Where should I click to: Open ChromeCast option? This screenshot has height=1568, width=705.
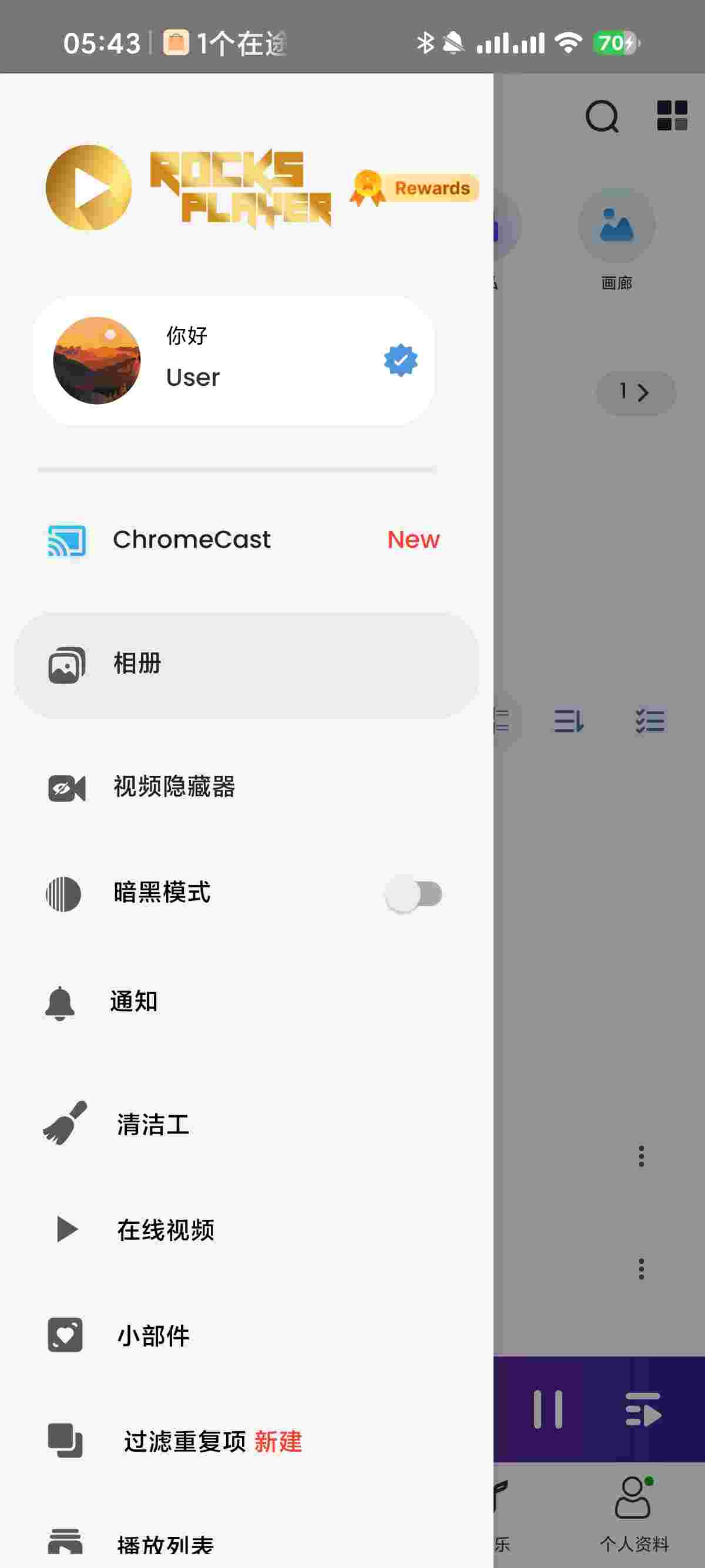244,540
